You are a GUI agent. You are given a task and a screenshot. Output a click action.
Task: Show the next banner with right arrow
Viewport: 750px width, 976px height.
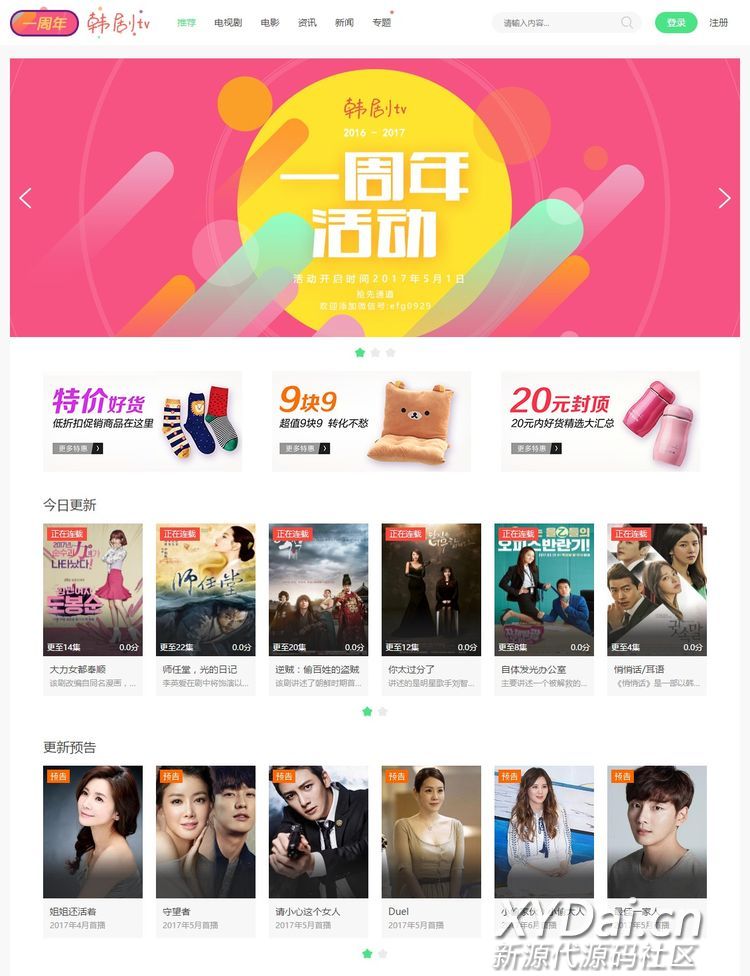point(724,198)
